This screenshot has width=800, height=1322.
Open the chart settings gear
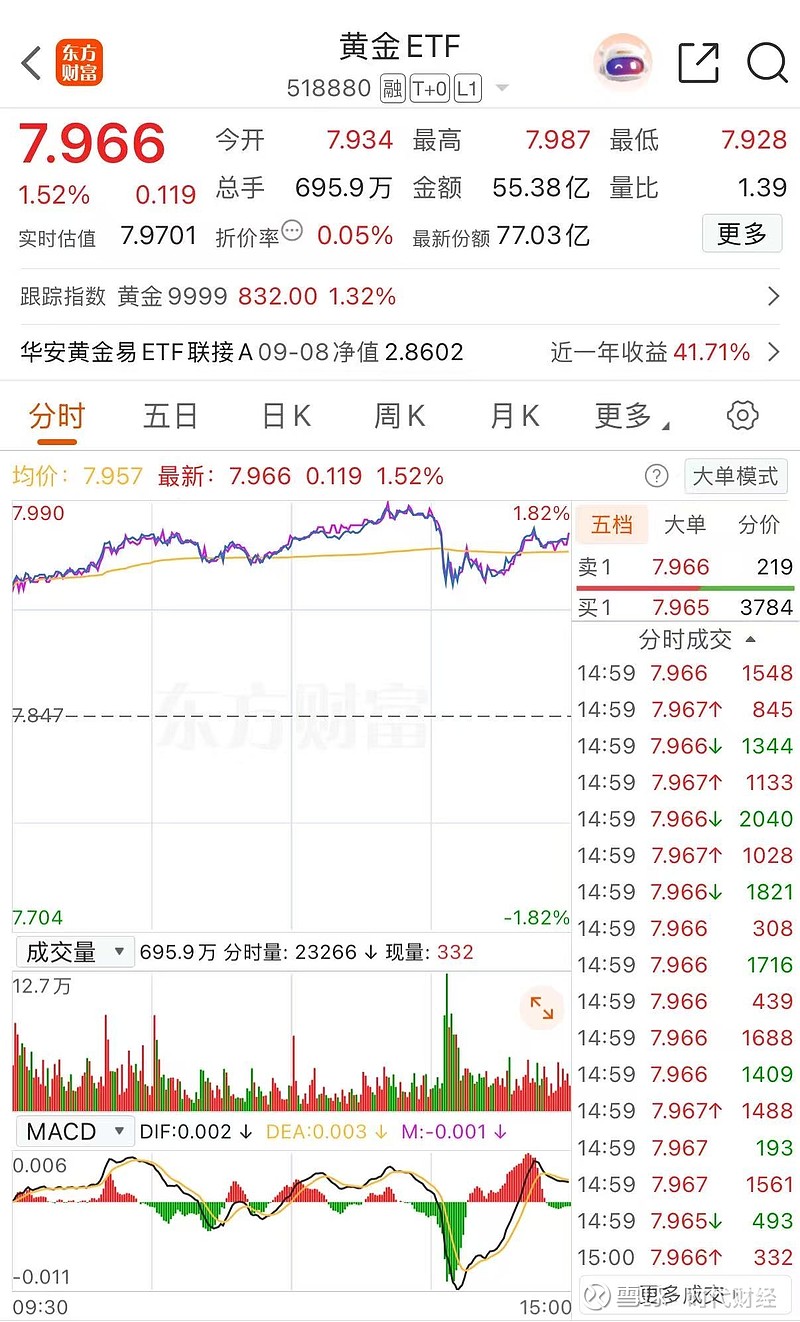pos(741,415)
